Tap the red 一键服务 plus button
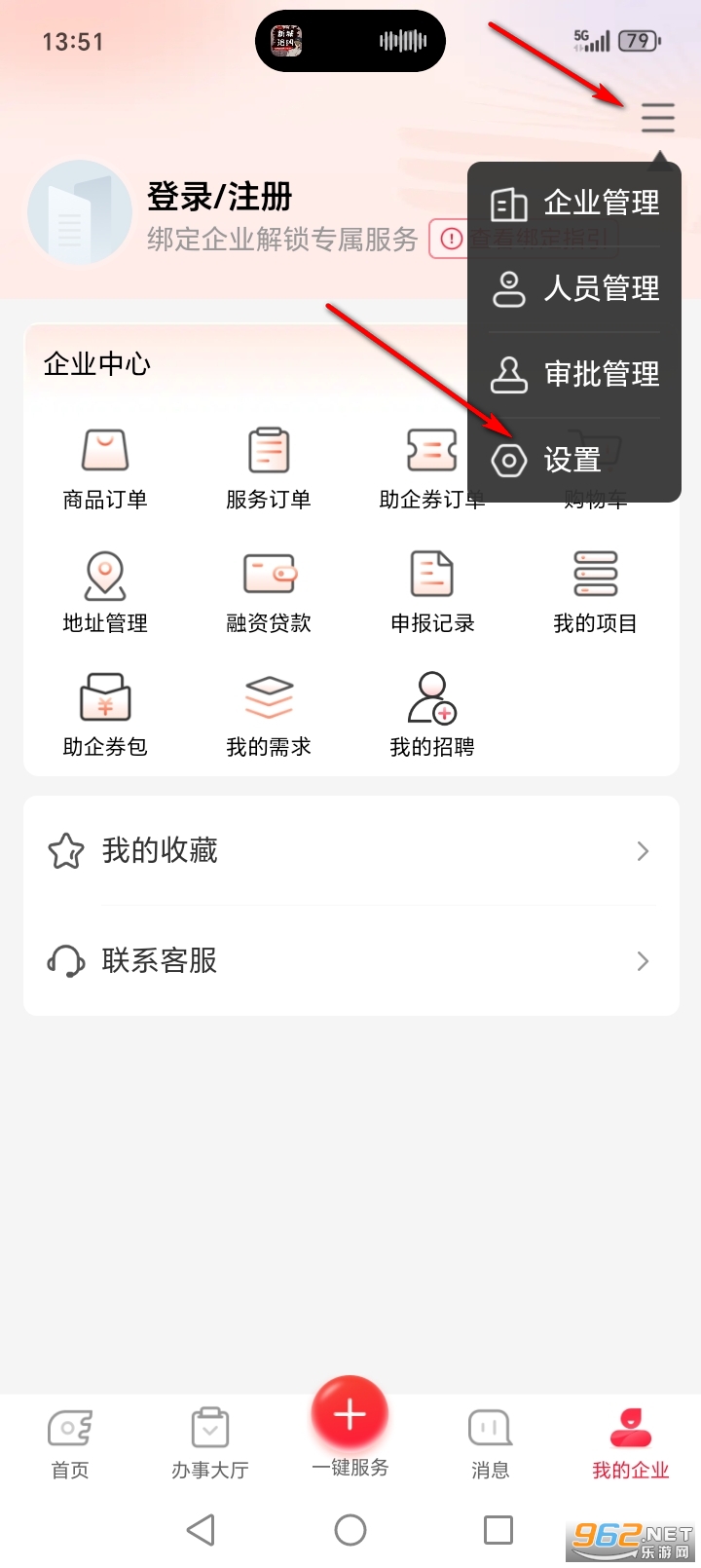 click(350, 1411)
